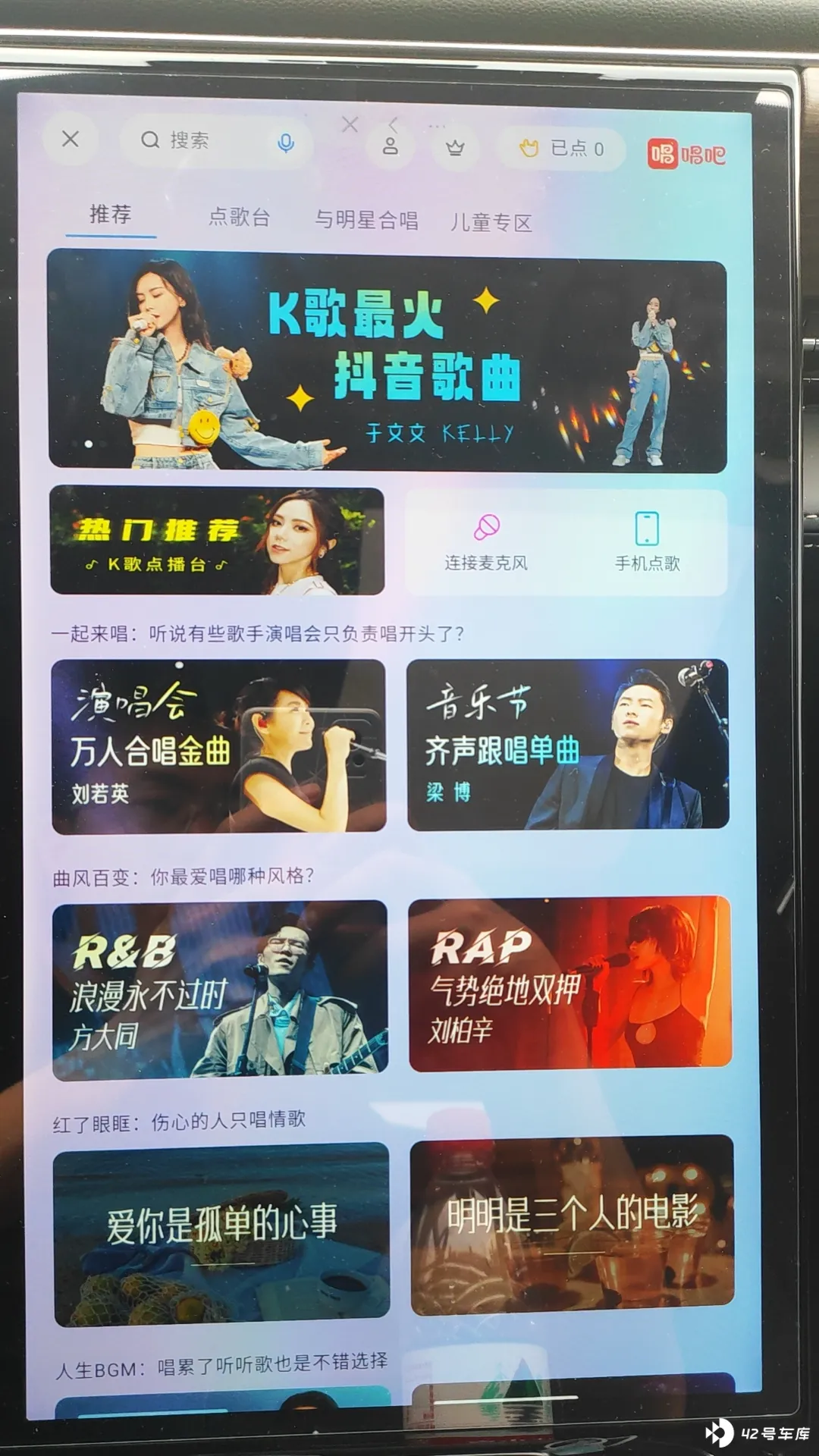The image size is (819, 1456).
Task: Open the 音乐节 齐声跟唱单曲 梁博 card
Action: (568, 745)
